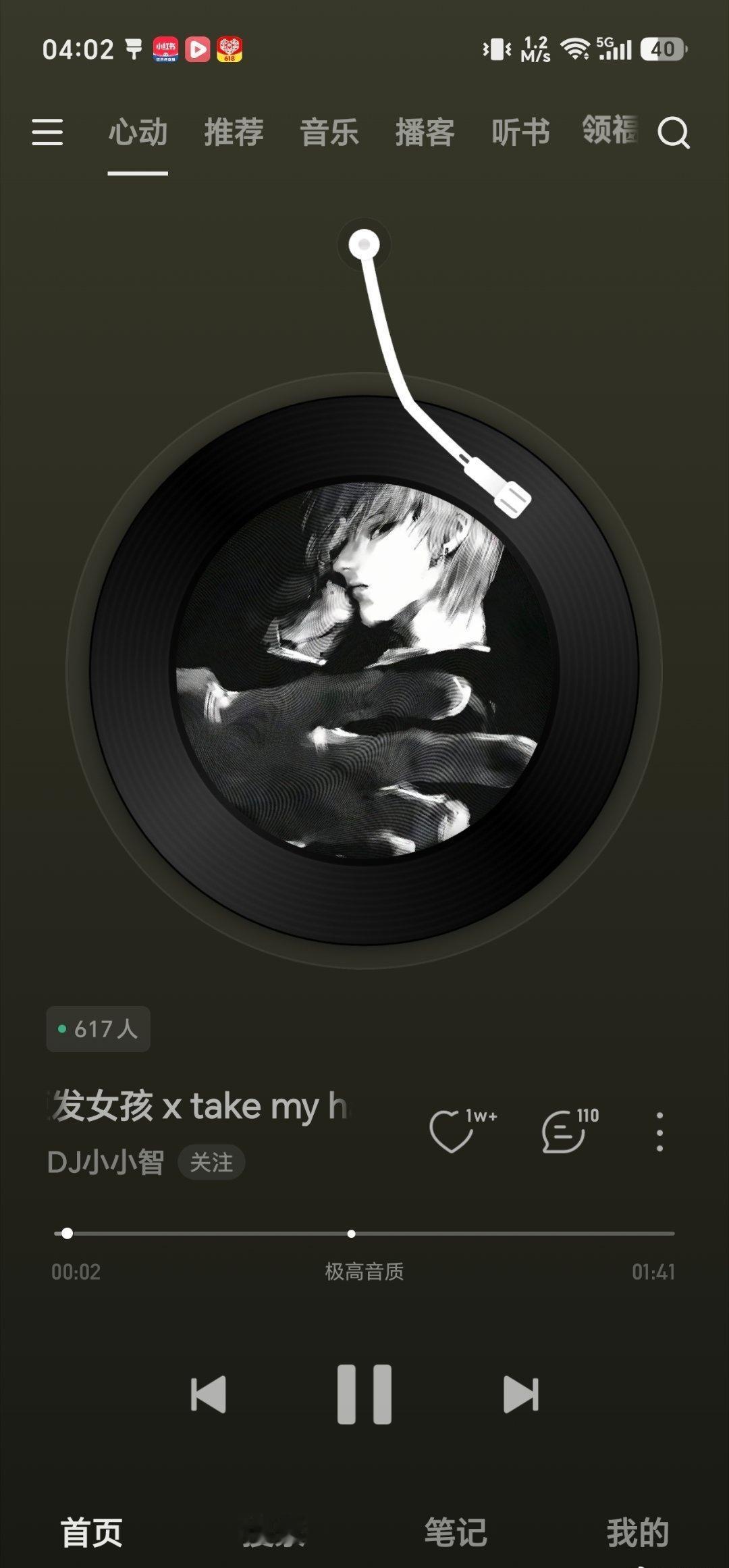Open the search magnifier
The height and width of the screenshot is (1568, 729).
(673, 132)
